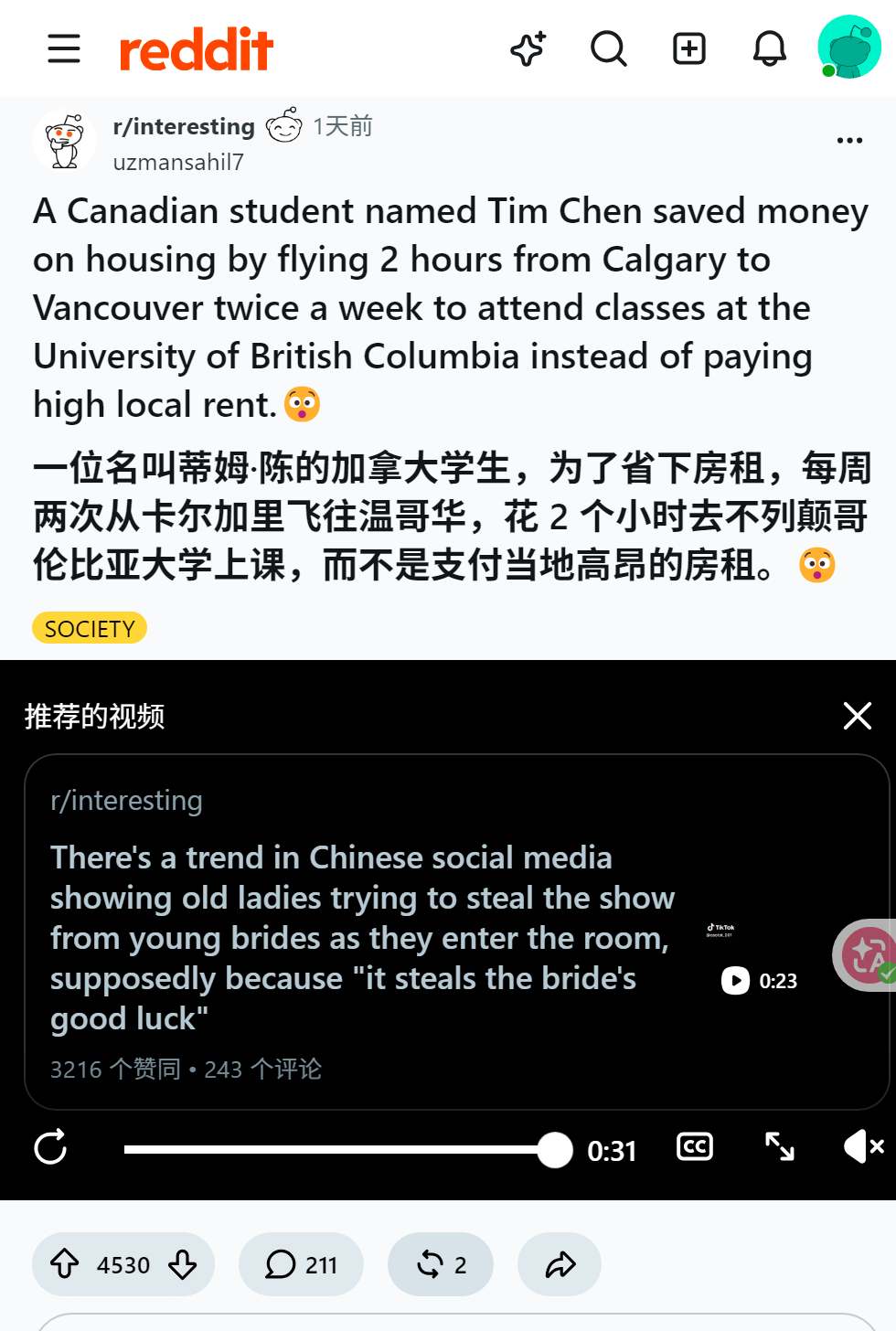The image size is (896, 1331).
Task: Open search
Action: (x=609, y=48)
